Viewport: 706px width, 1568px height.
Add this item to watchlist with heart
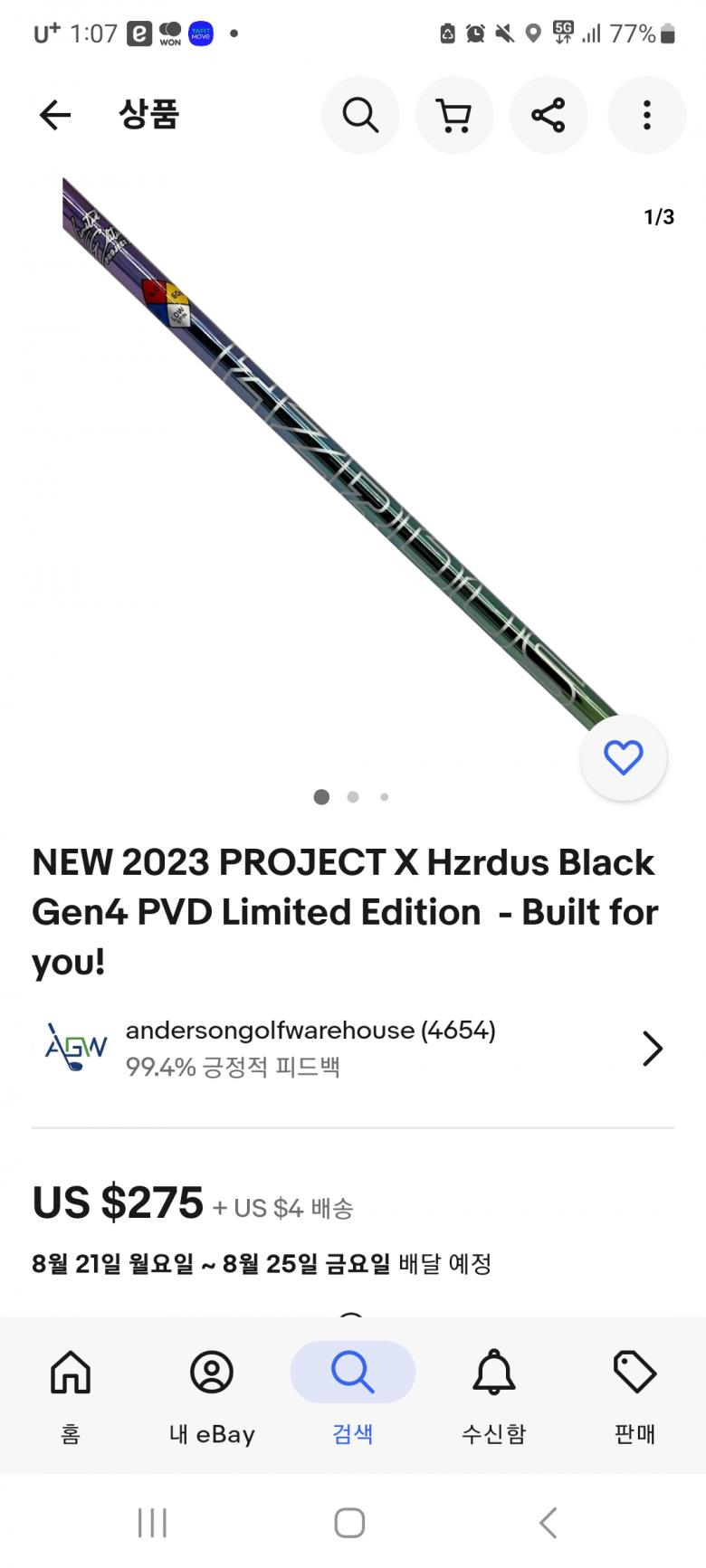[623, 757]
